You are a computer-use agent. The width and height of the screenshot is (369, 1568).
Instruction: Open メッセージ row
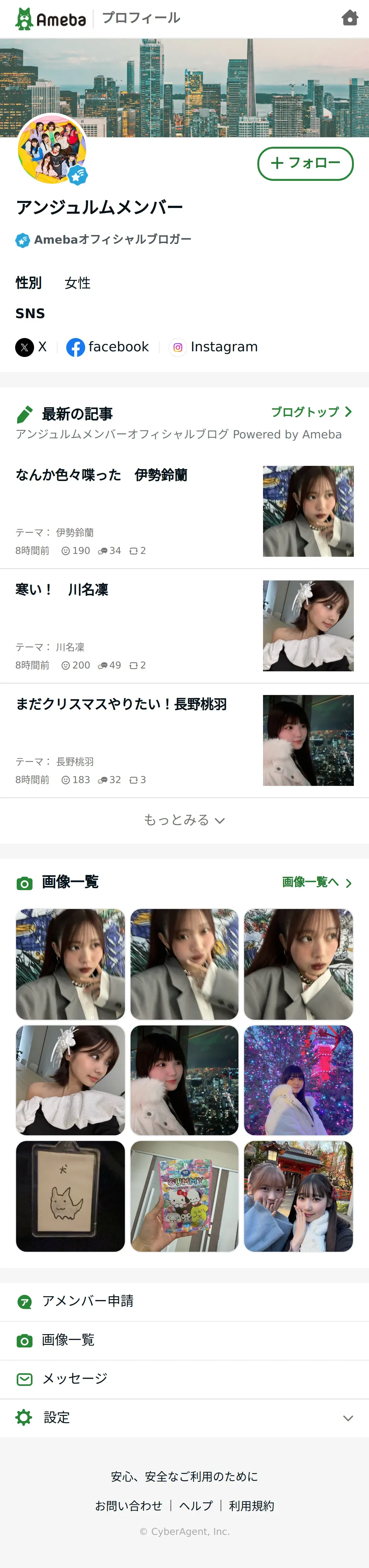[184, 1379]
